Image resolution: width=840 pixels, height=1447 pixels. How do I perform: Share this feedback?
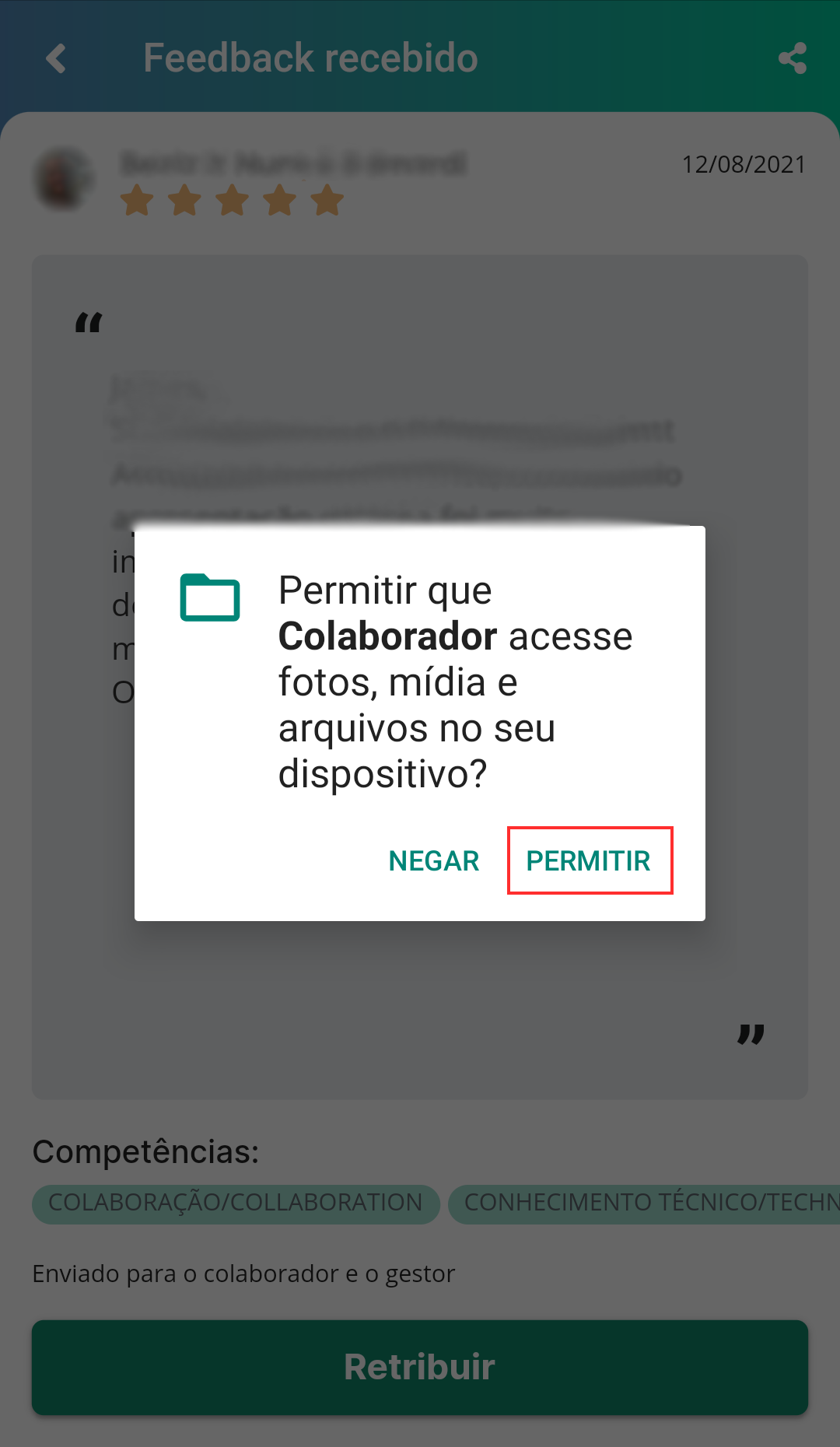click(792, 58)
